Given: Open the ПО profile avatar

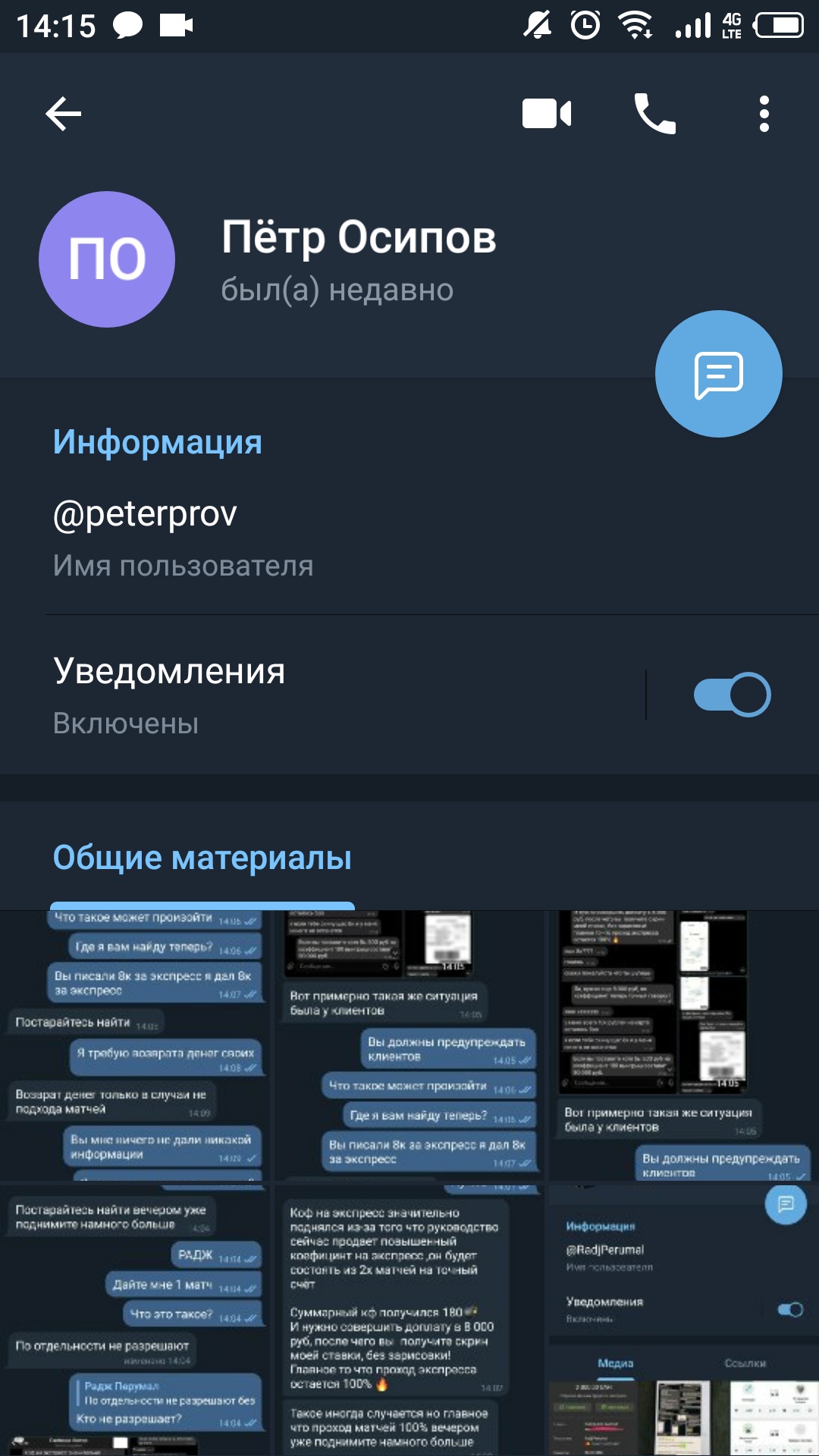Looking at the screenshot, I should pyautogui.click(x=107, y=259).
